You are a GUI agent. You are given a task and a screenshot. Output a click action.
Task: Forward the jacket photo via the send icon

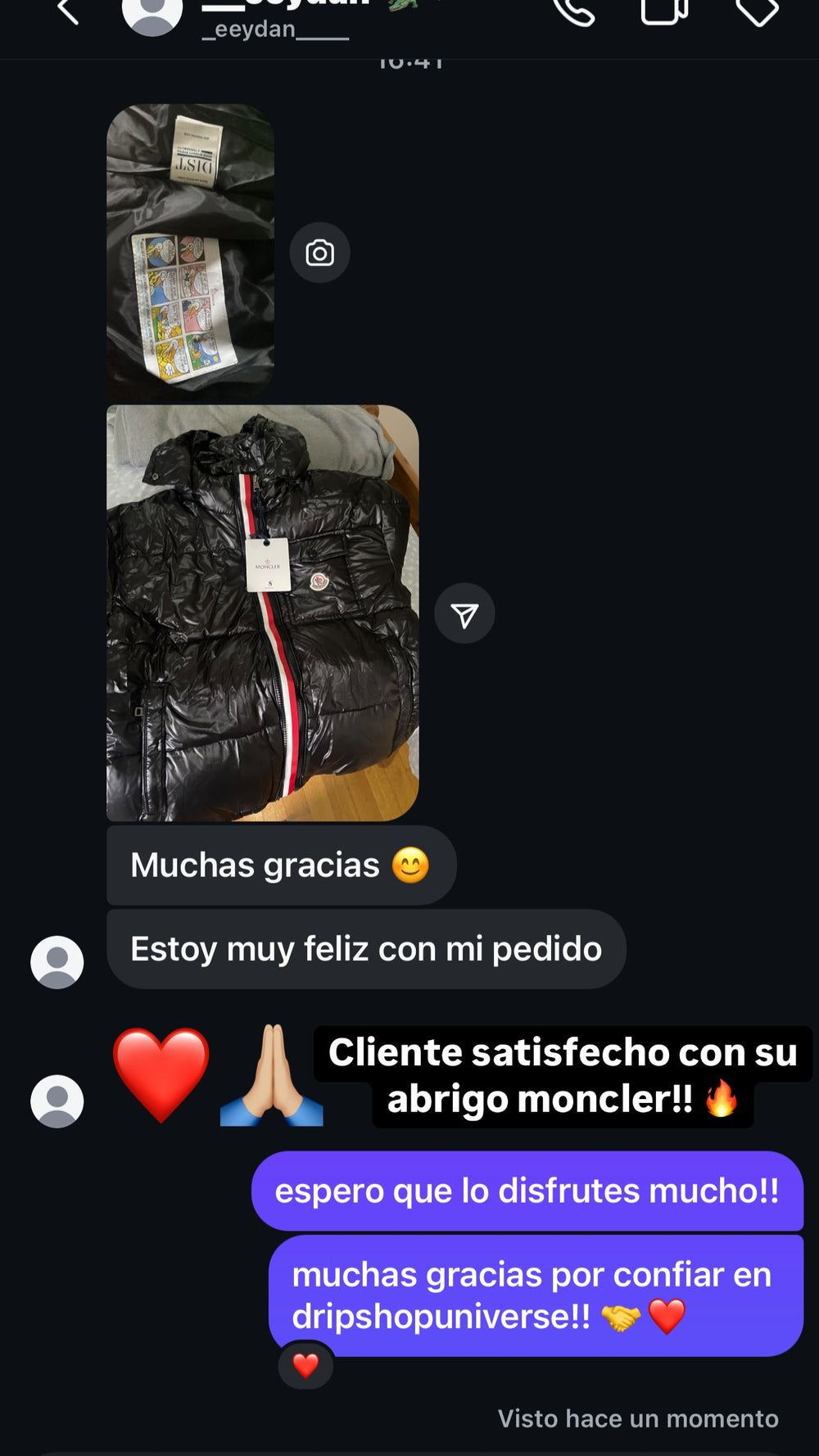coord(465,613)
